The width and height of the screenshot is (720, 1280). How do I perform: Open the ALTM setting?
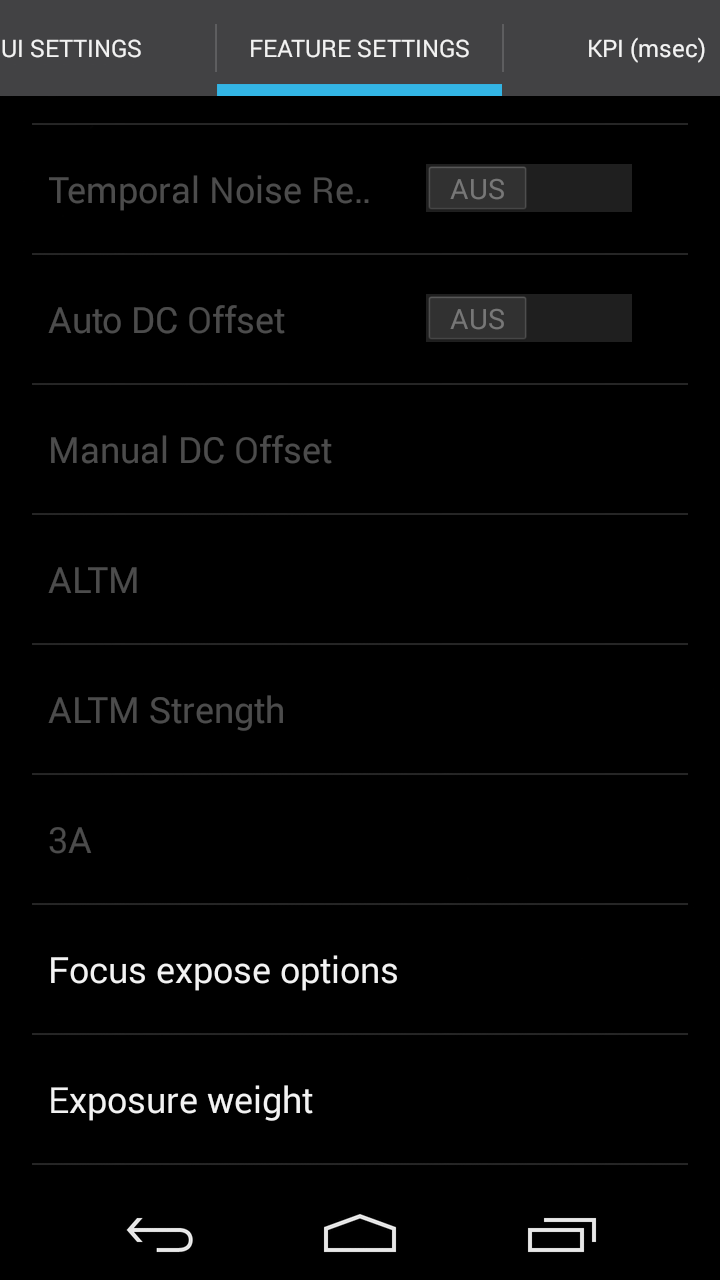coord(360,580)
